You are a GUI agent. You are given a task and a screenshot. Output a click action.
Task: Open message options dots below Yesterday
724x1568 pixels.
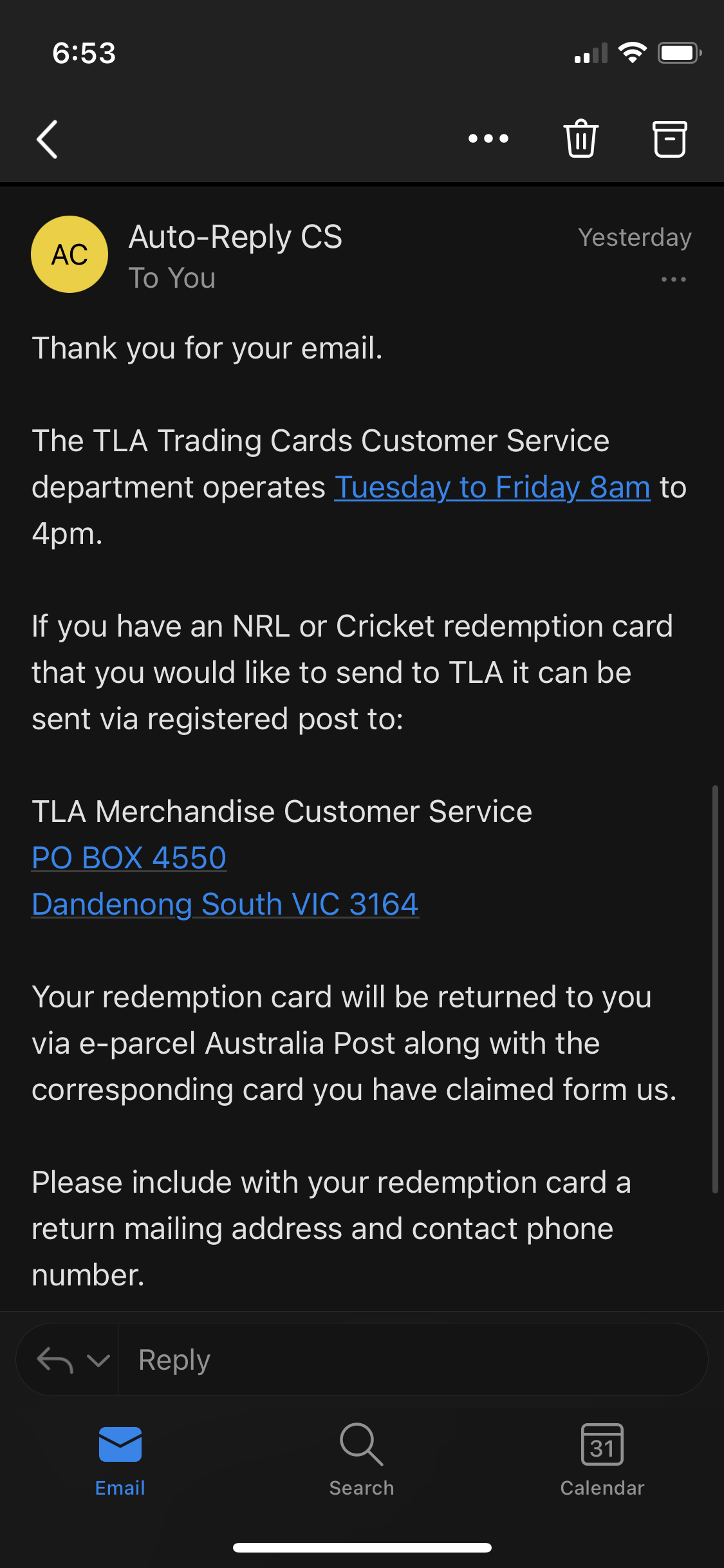pyautogui.click(x=673, y=279)
